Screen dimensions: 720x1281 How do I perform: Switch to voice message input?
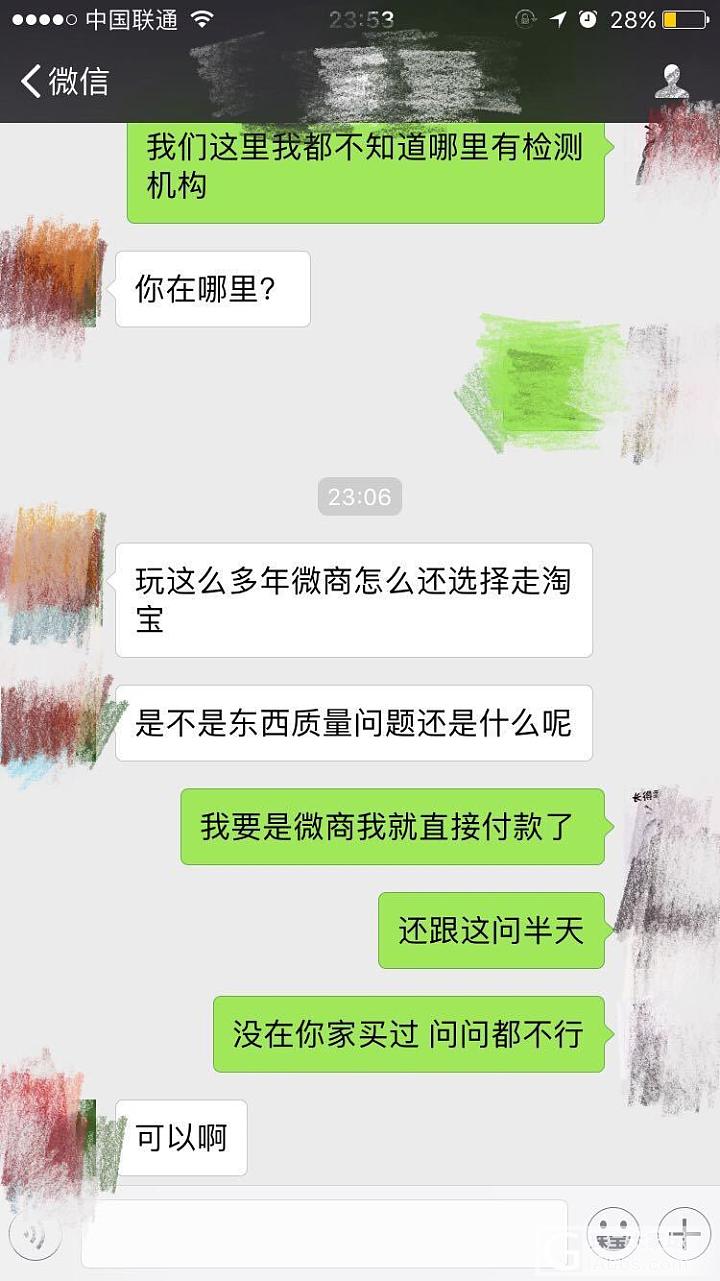[36, 1236]
